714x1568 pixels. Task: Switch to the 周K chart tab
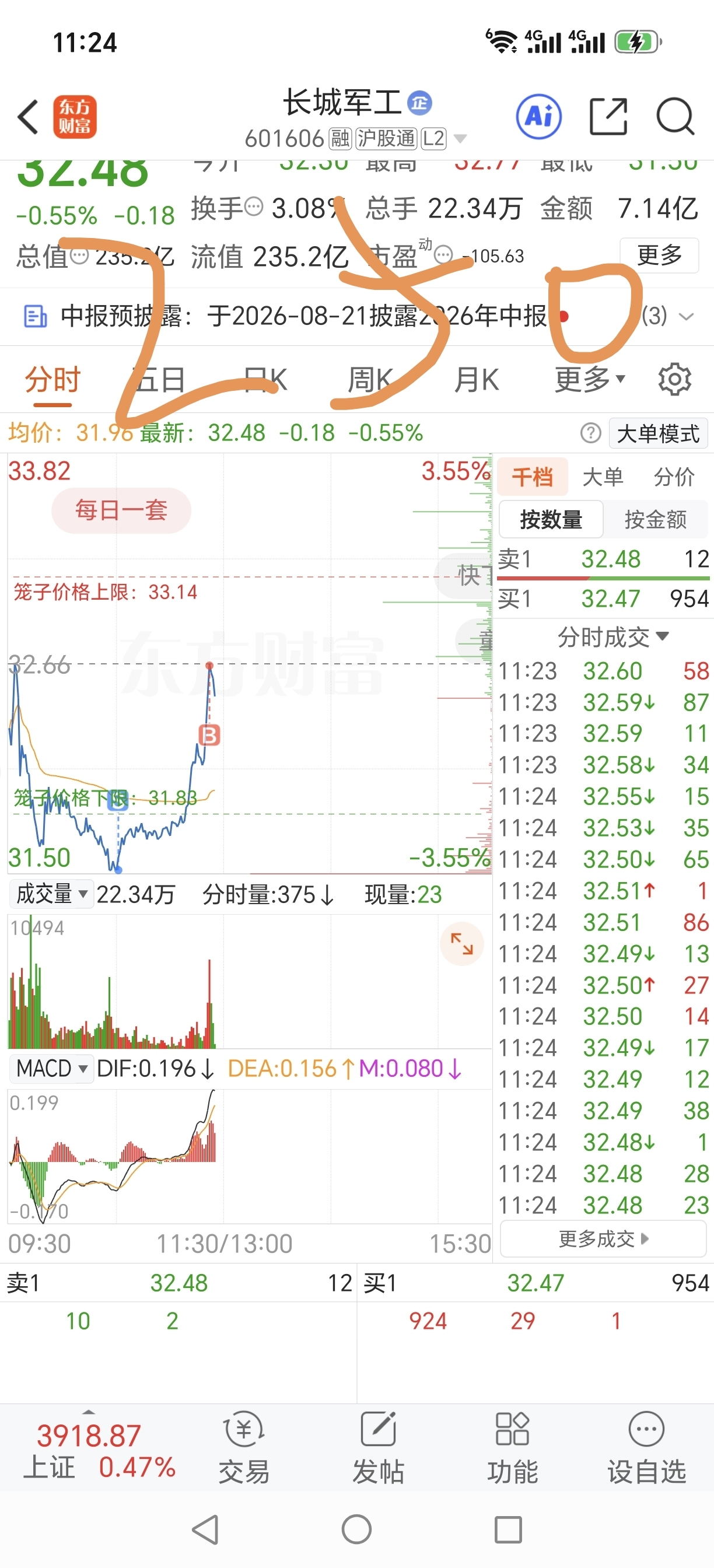click(x=369, y=380)
